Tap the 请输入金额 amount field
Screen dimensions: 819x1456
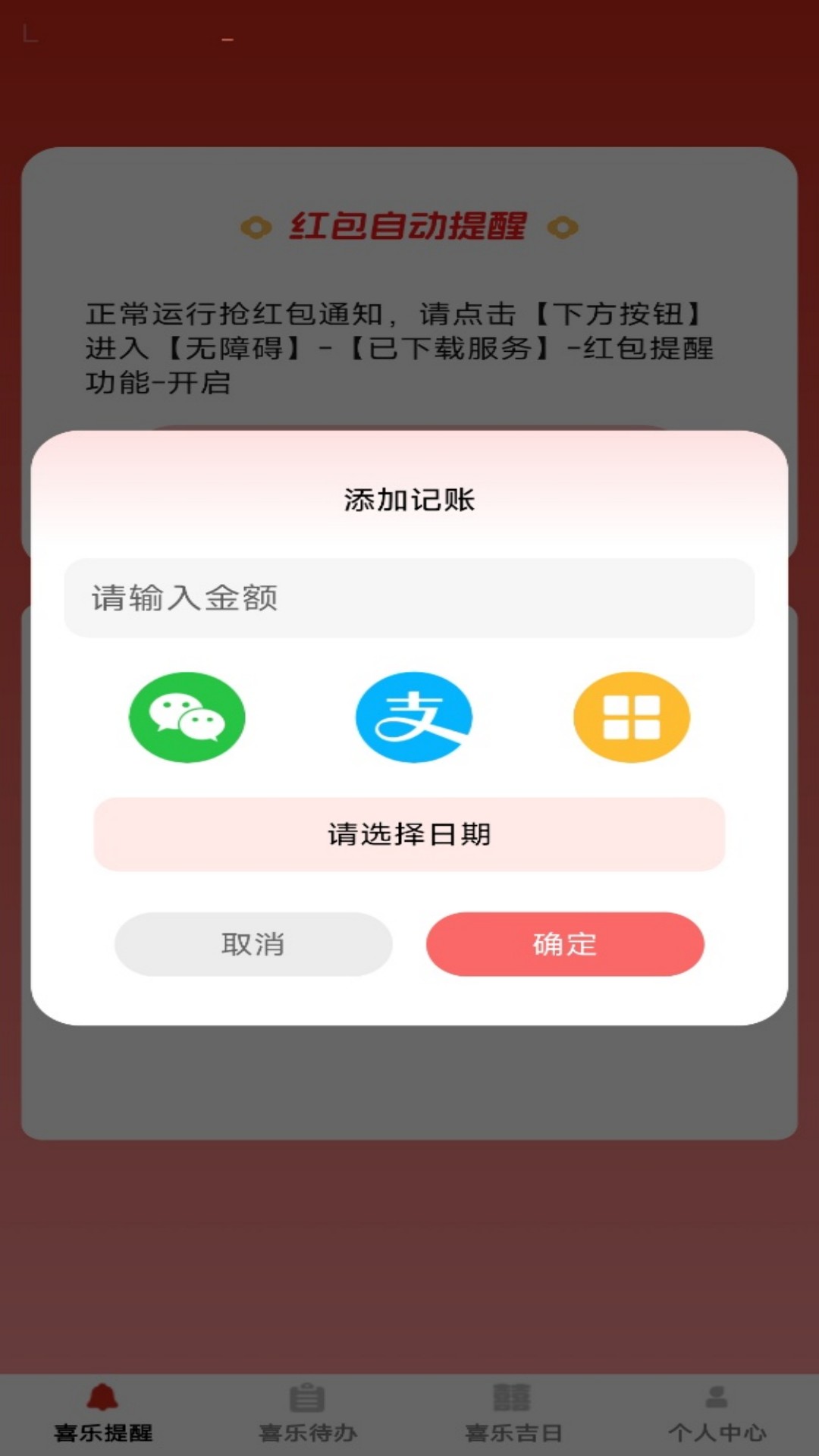point(409,598)
